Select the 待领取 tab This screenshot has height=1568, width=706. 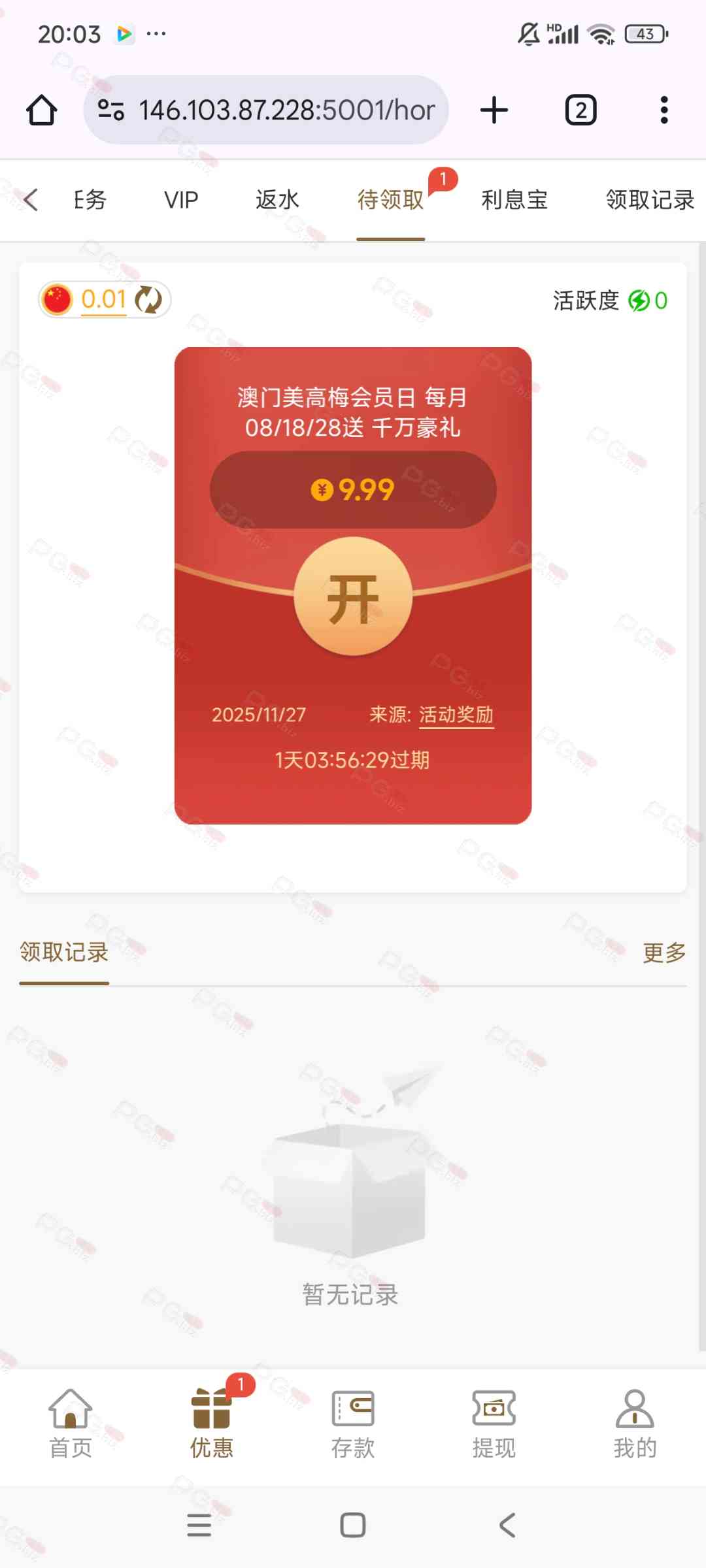click(390, 200)
